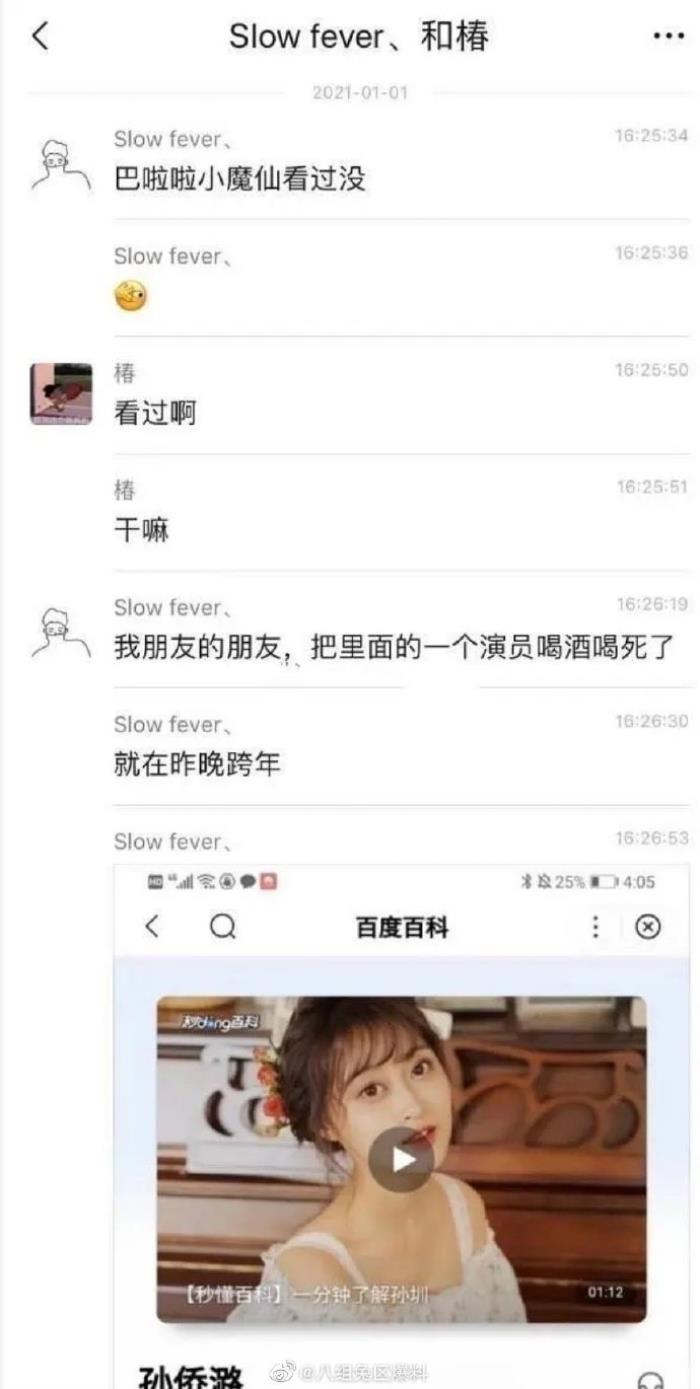Viewport: 700px width, 1389px height.
Task: Open Slow fever's avatar next to 巴啦啦小魔仙看过没
Action: pos(60,163)
